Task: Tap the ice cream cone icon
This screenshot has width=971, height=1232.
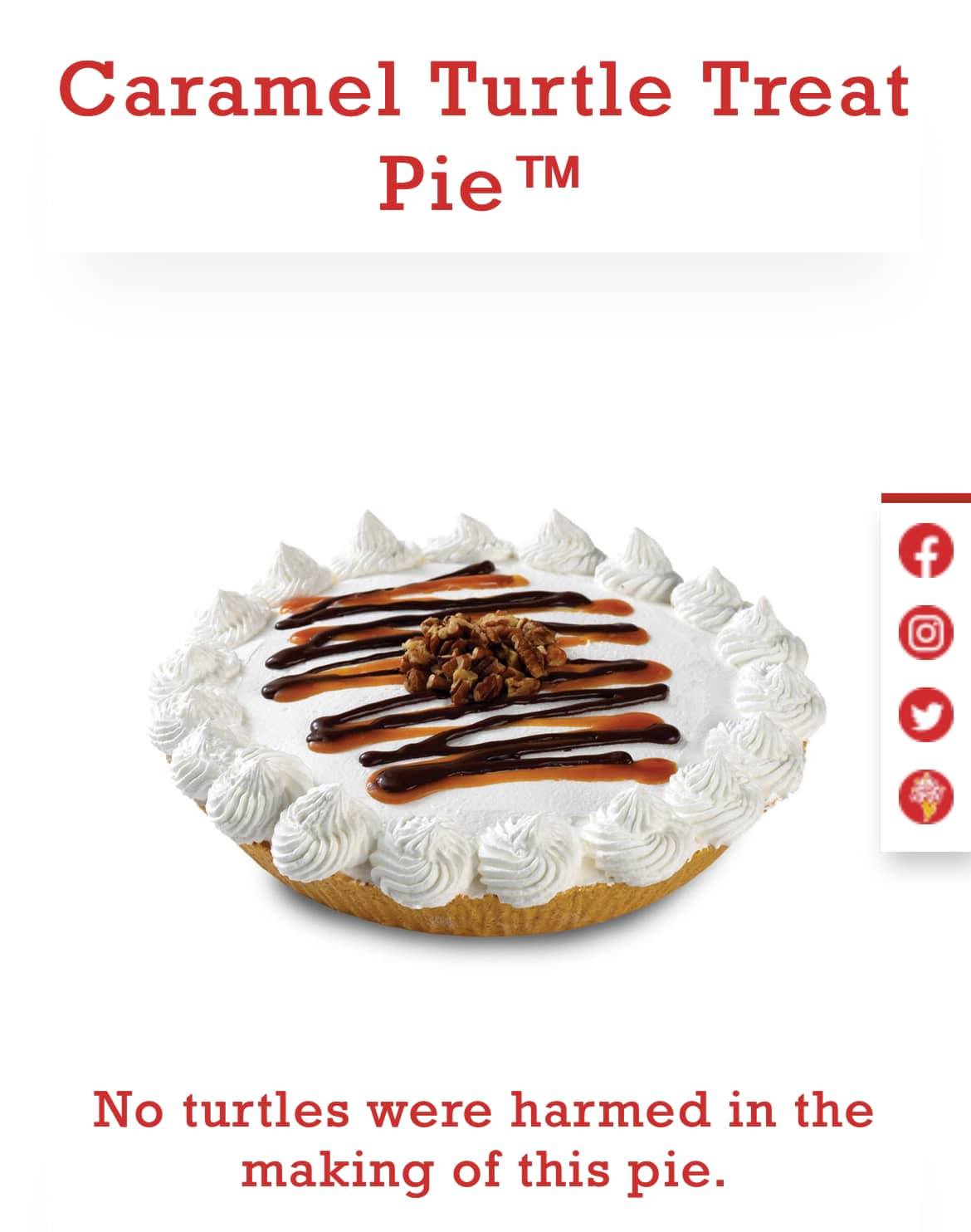Action: coord(926,796)
